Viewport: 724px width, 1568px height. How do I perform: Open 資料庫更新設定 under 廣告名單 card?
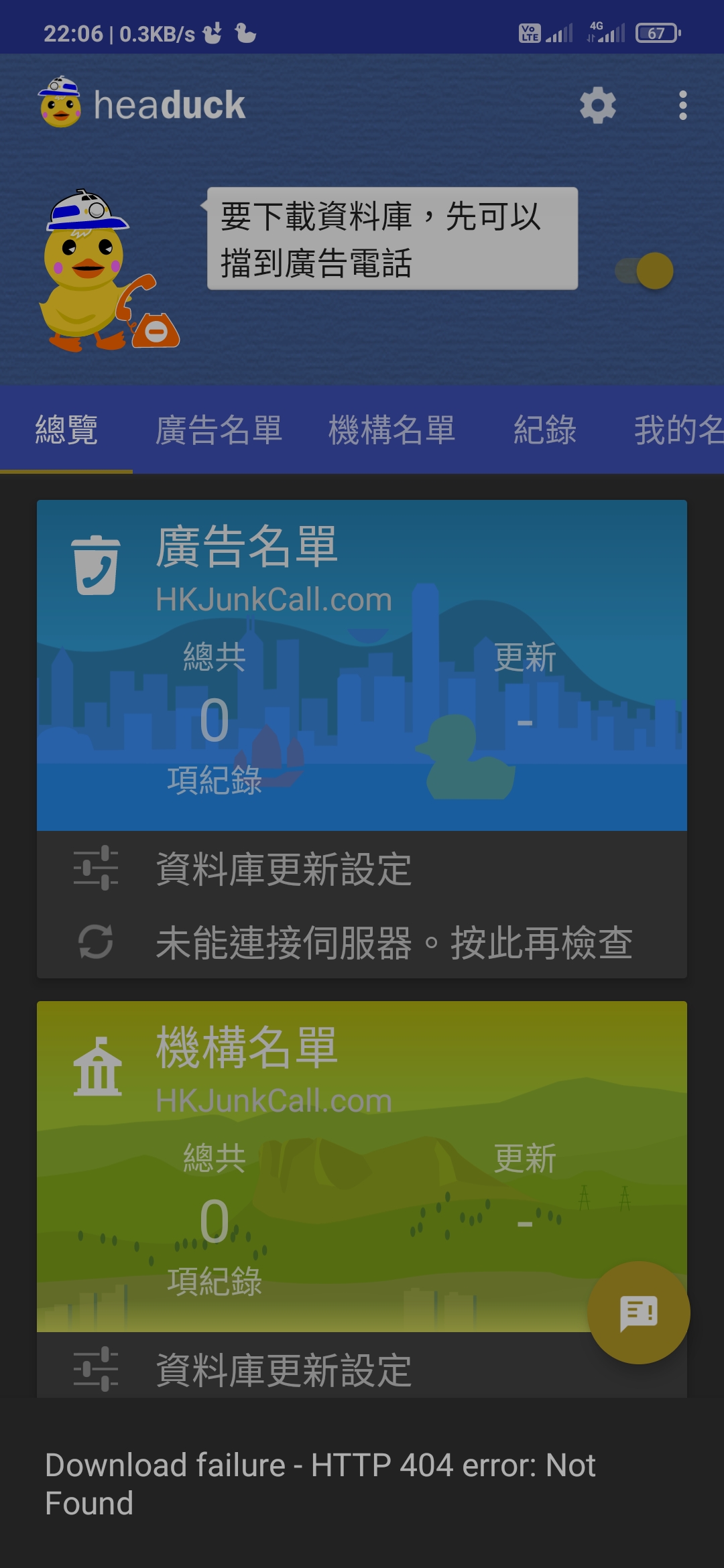point(362,868)
